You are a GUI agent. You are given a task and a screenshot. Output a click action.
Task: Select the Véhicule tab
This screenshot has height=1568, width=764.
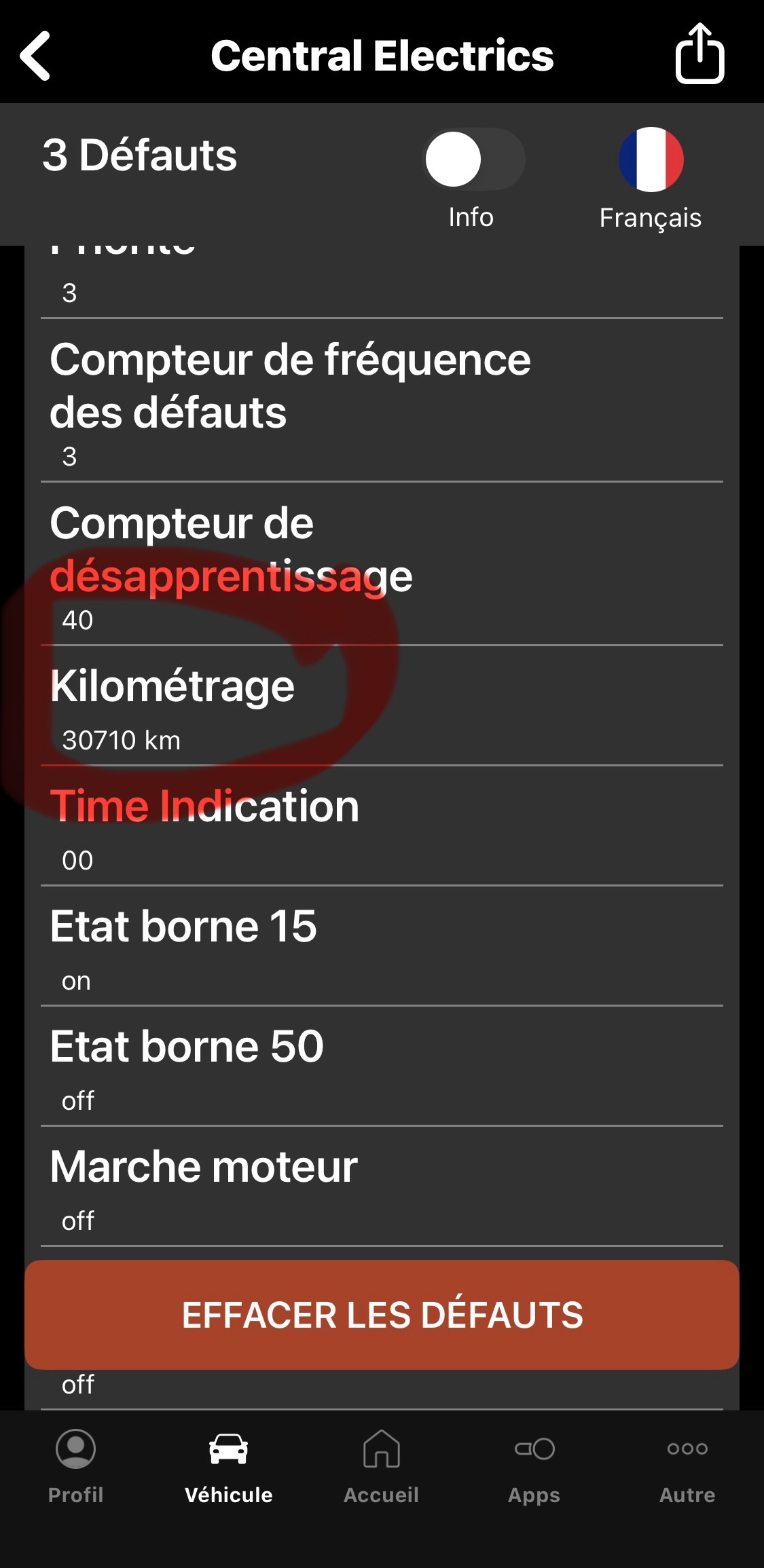pos(229,1466)
